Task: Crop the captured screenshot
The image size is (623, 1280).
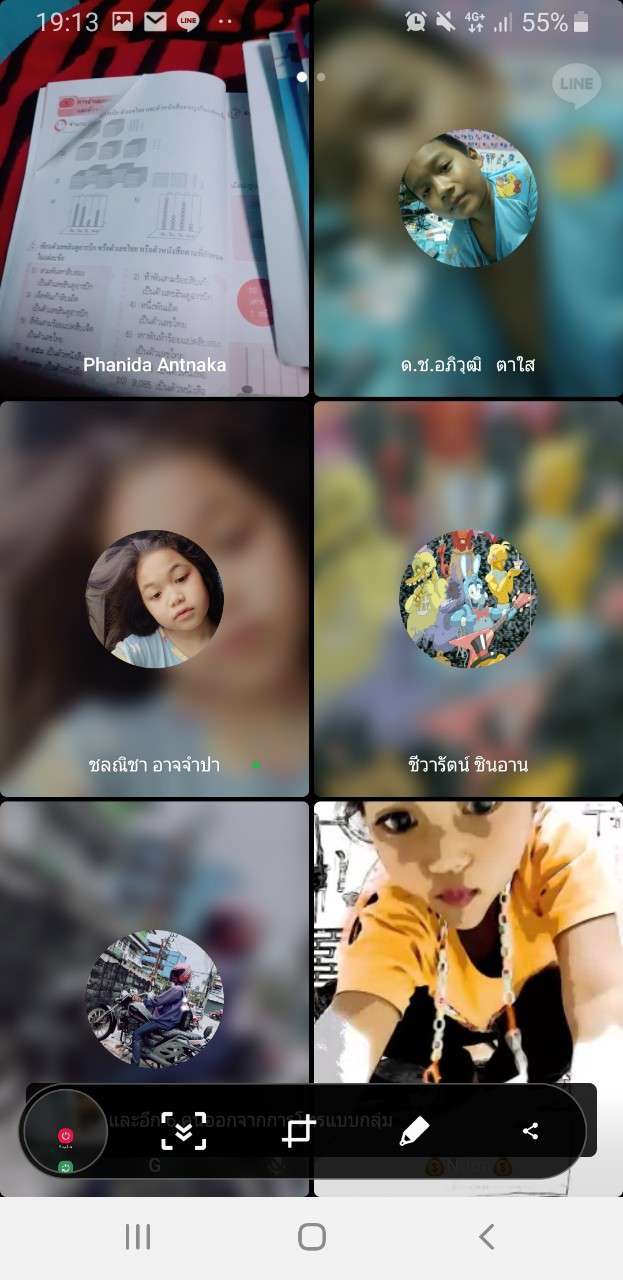Action: pos(298,1131)
